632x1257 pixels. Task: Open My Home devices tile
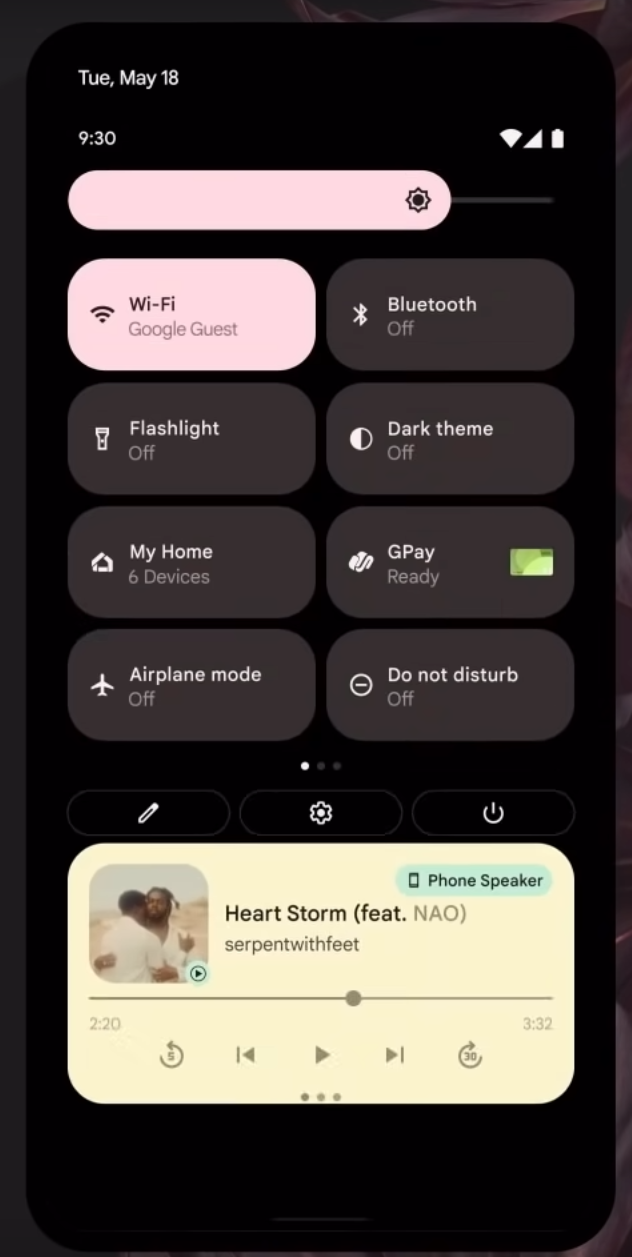coord(191,563)
